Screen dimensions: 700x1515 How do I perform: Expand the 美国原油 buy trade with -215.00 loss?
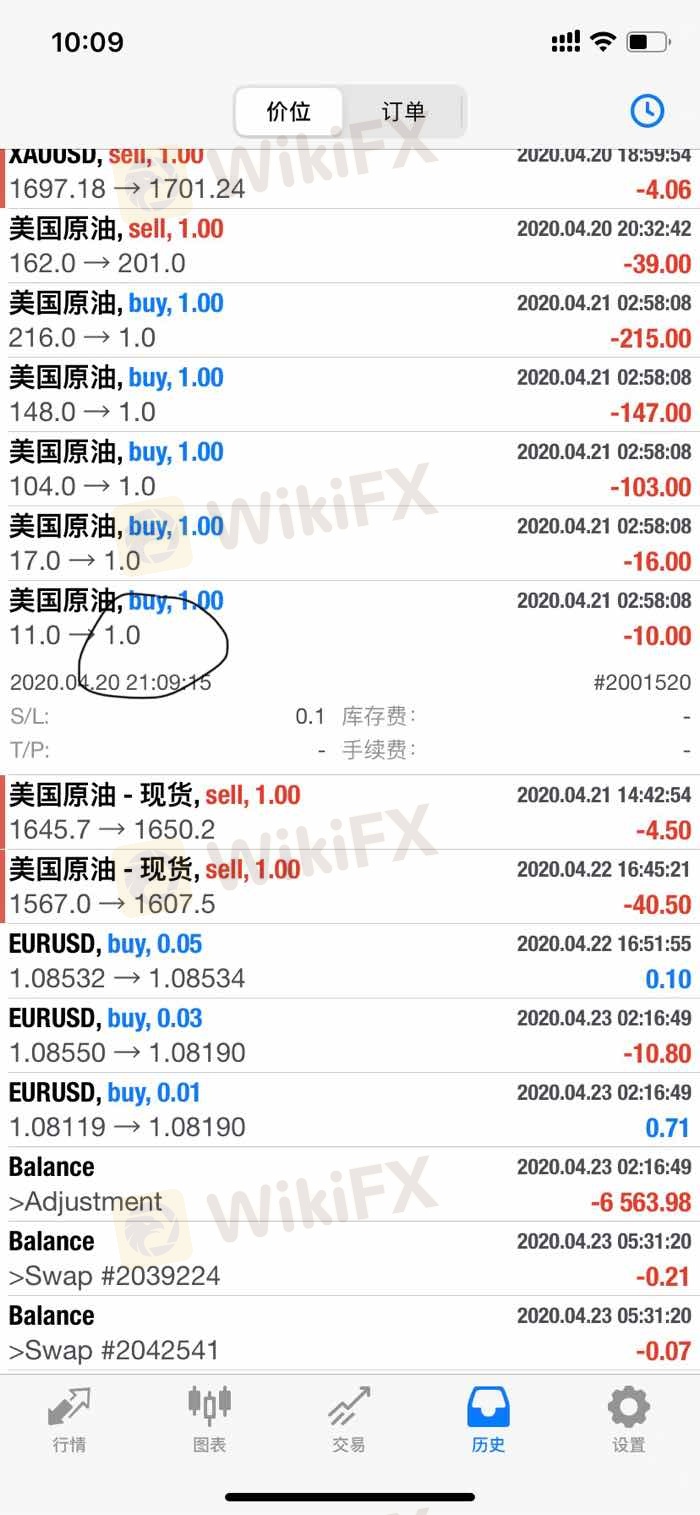[x=350, y=320]
